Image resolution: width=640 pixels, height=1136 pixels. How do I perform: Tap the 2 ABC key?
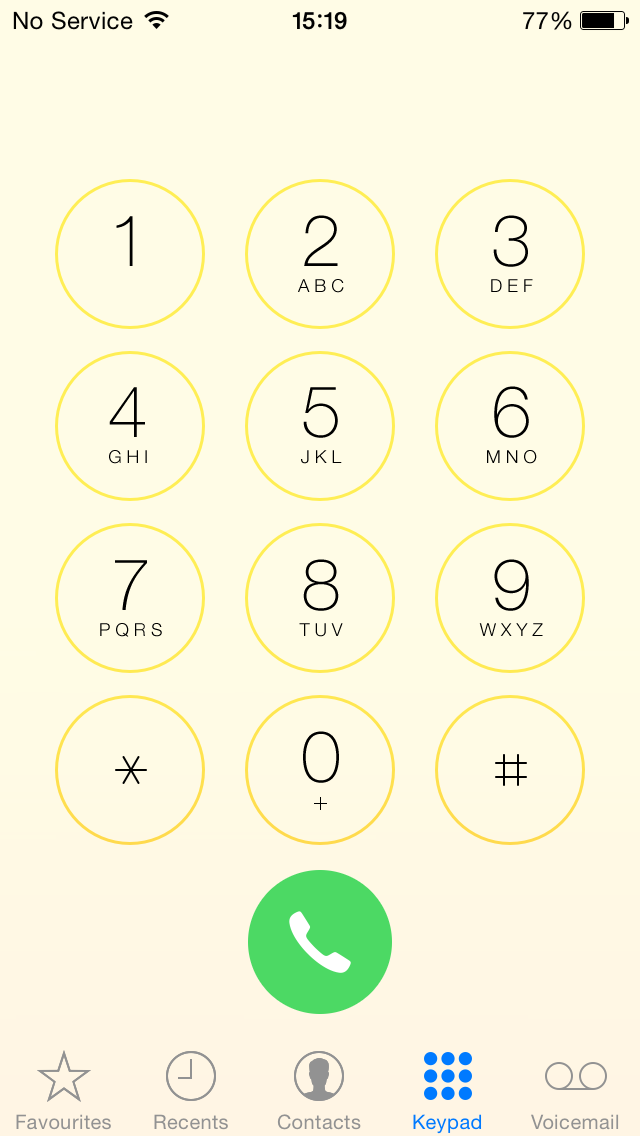tap(320, 254)
